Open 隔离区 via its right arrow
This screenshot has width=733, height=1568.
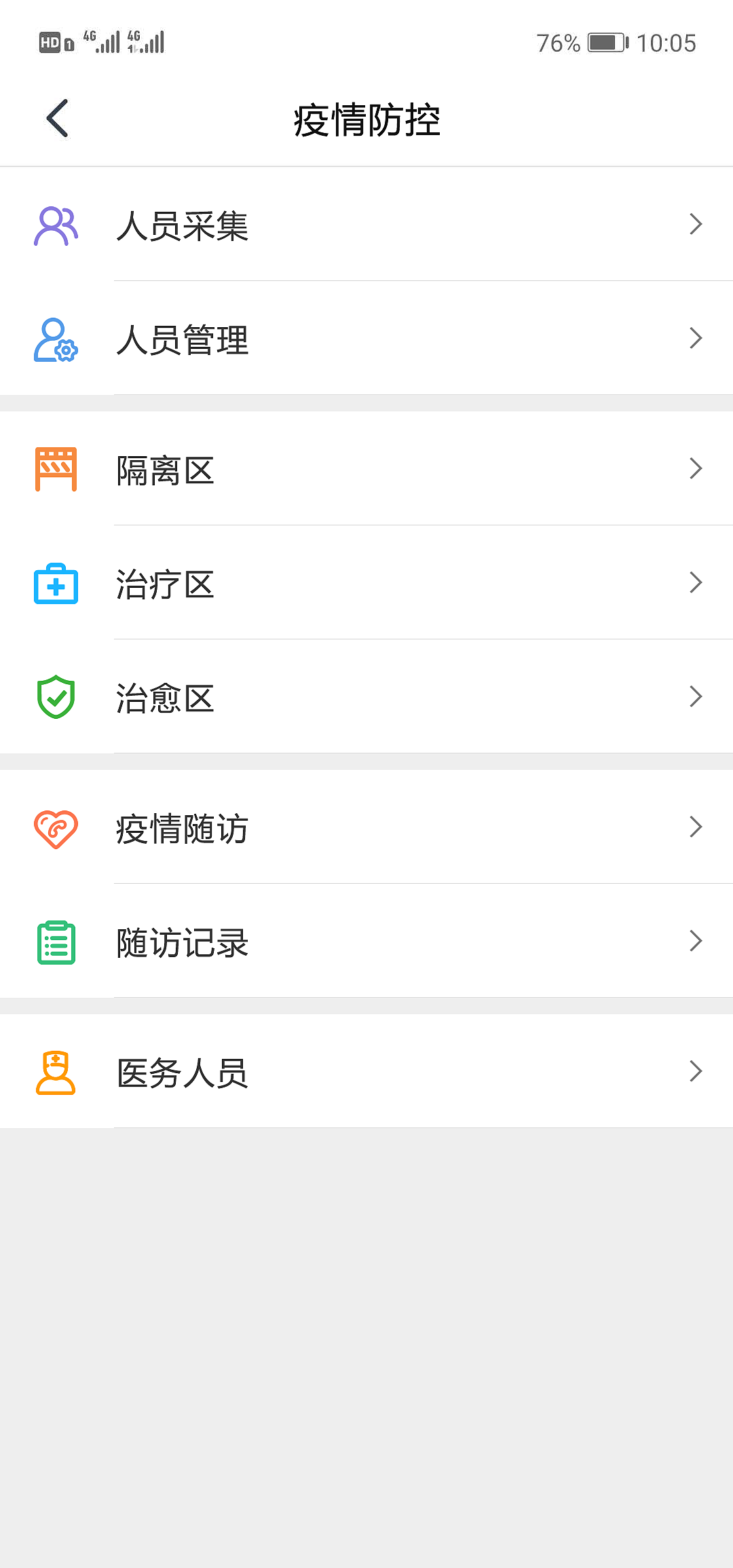tap(695, 468)
